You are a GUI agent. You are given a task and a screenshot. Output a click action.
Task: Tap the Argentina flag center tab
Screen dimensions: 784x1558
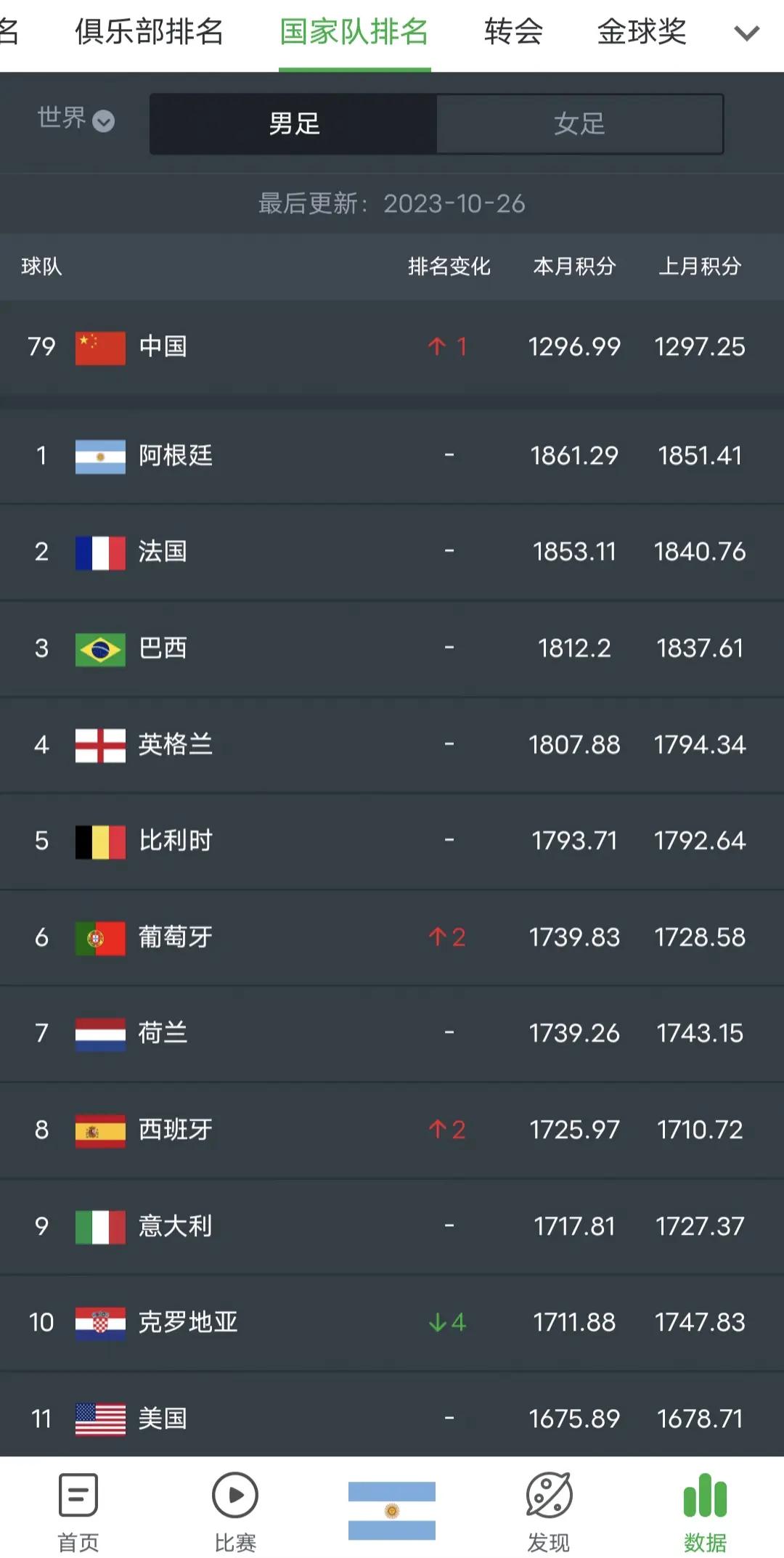(x=391, y=1510)
